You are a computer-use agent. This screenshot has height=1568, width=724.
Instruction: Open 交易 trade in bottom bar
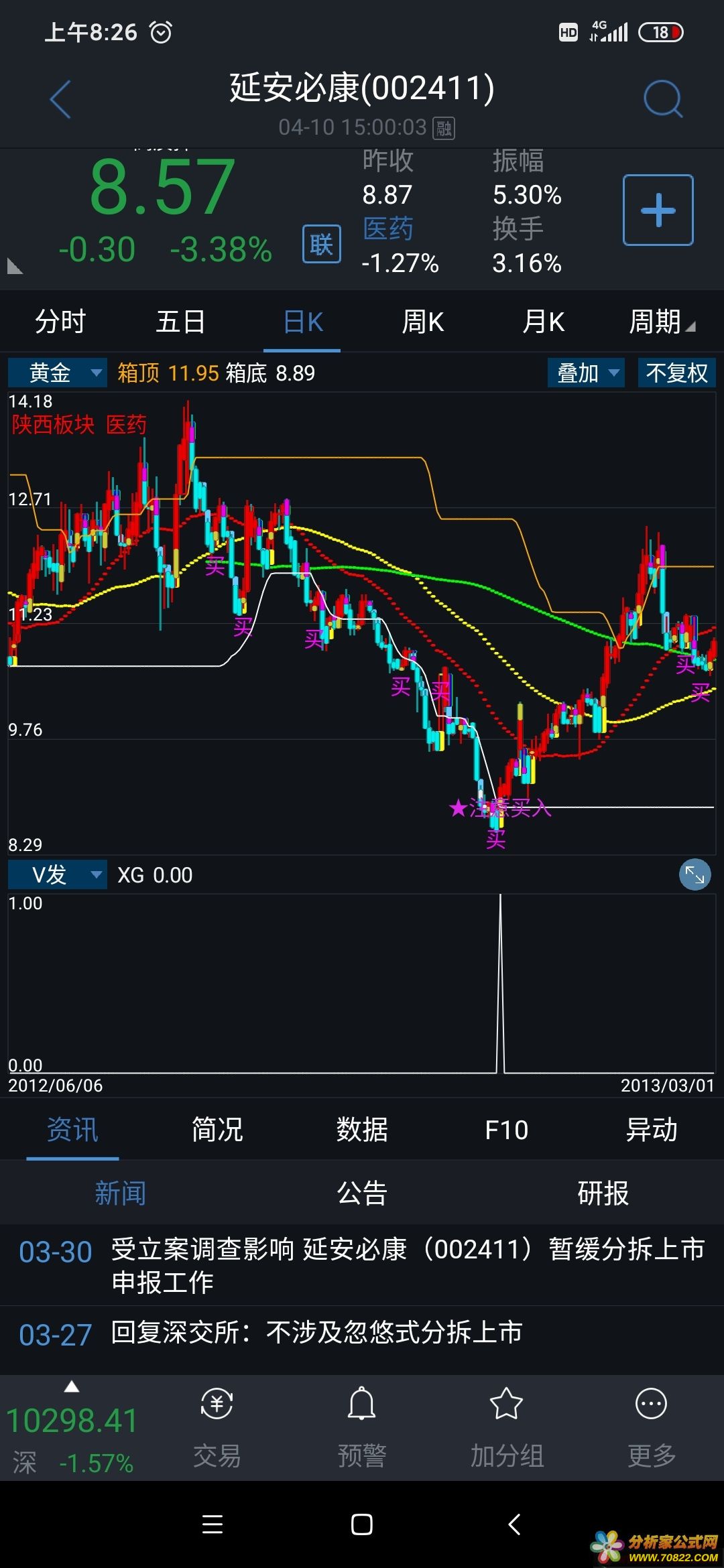tap(217, 1427)
